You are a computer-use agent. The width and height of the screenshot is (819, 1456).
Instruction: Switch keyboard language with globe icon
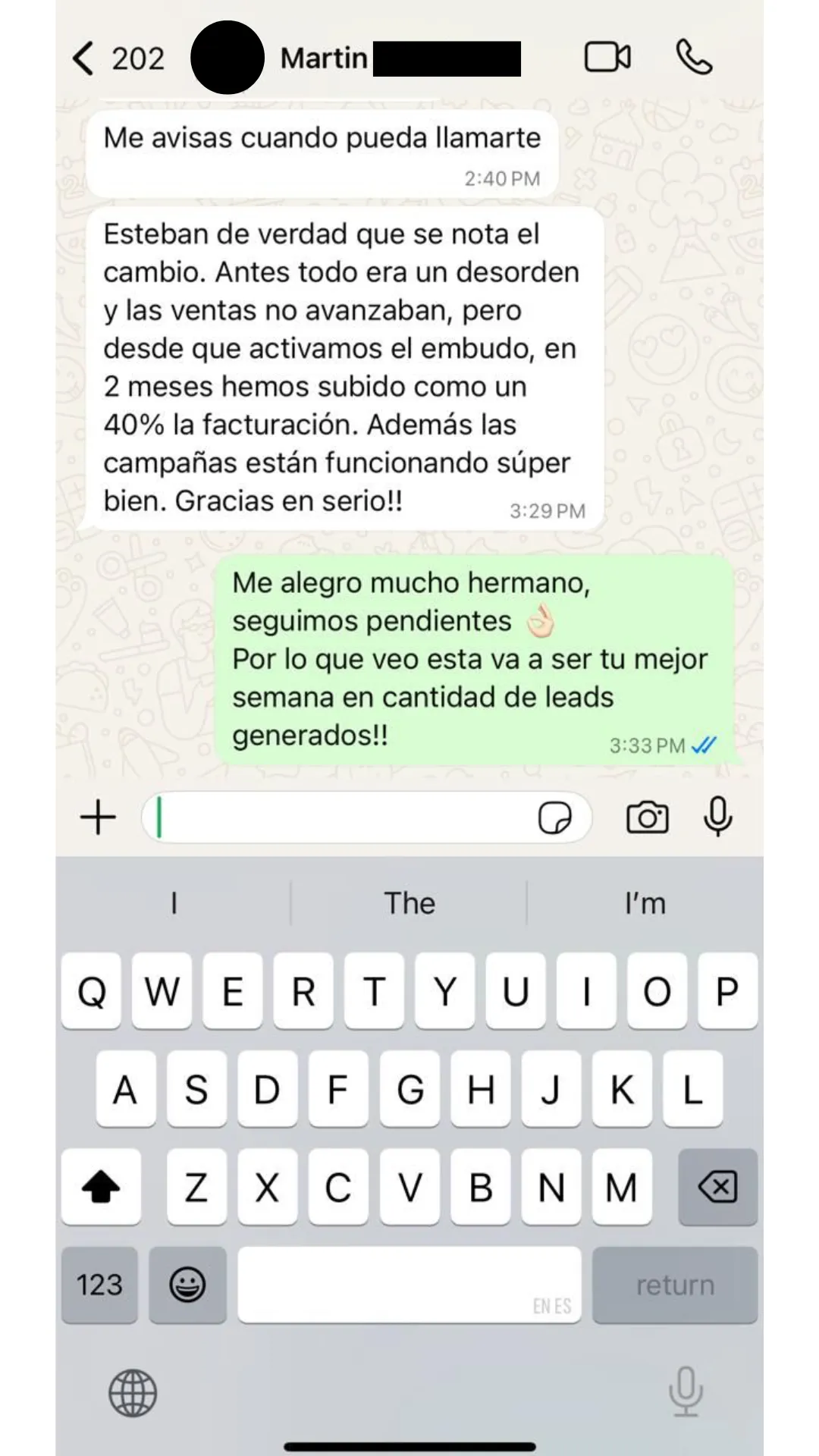pyautogui.click(x=133, y=1393)
